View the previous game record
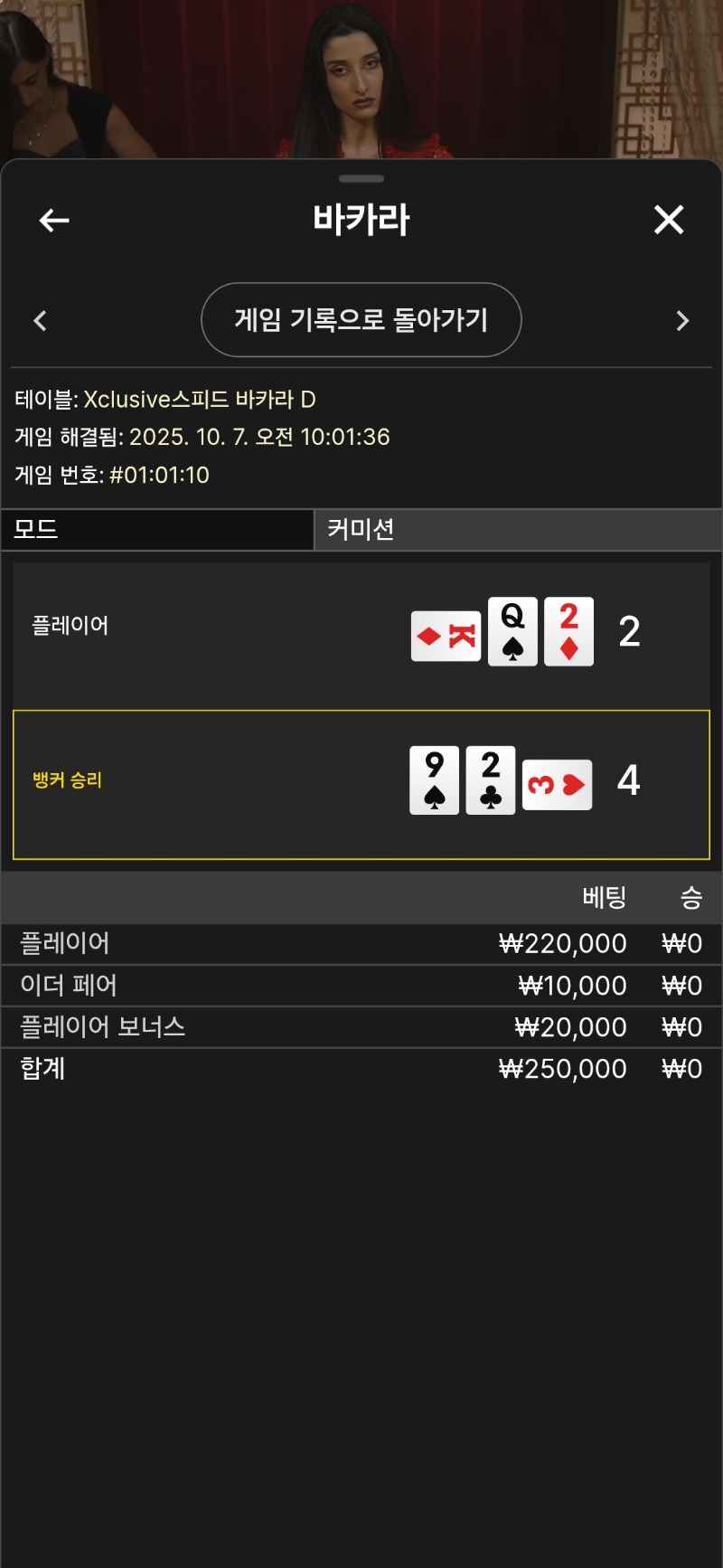Image resolution: width=723 pixels, height=1568 pixels. 40,321
